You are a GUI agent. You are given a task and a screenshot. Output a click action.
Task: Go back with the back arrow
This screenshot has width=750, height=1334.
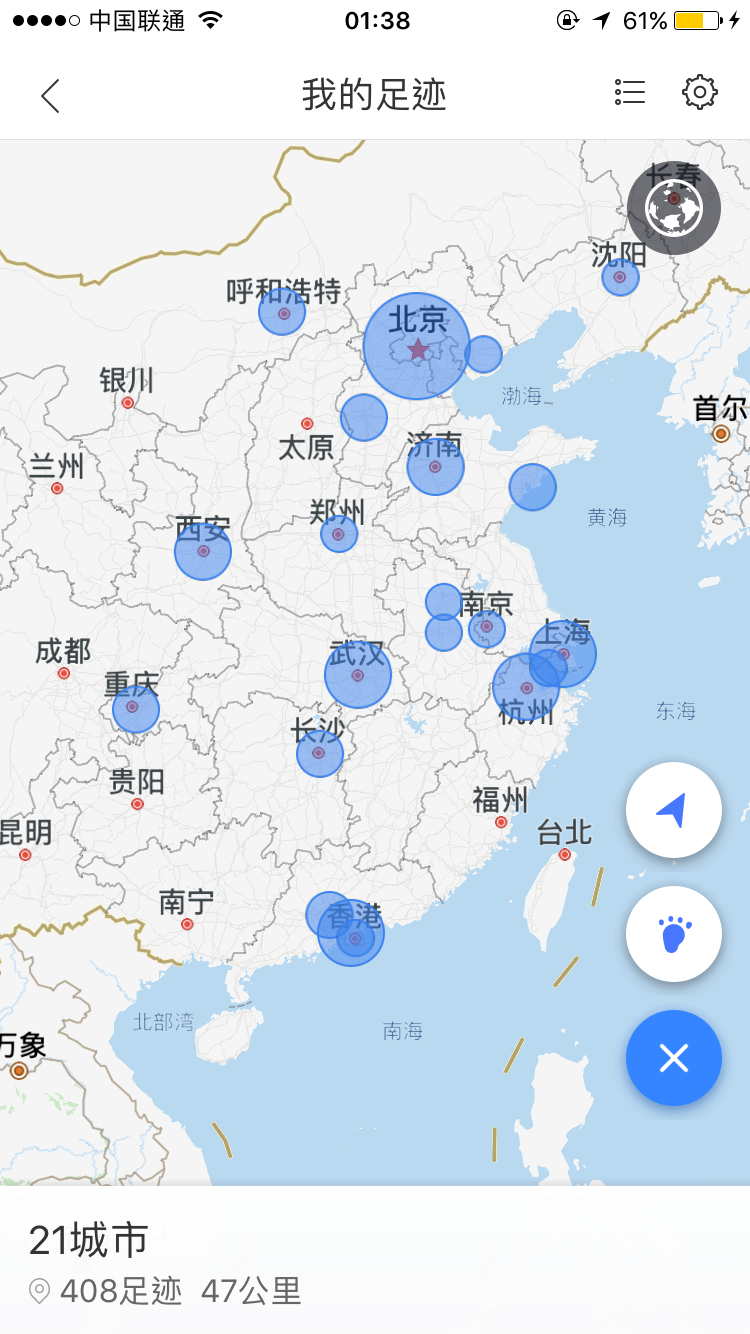49,95
